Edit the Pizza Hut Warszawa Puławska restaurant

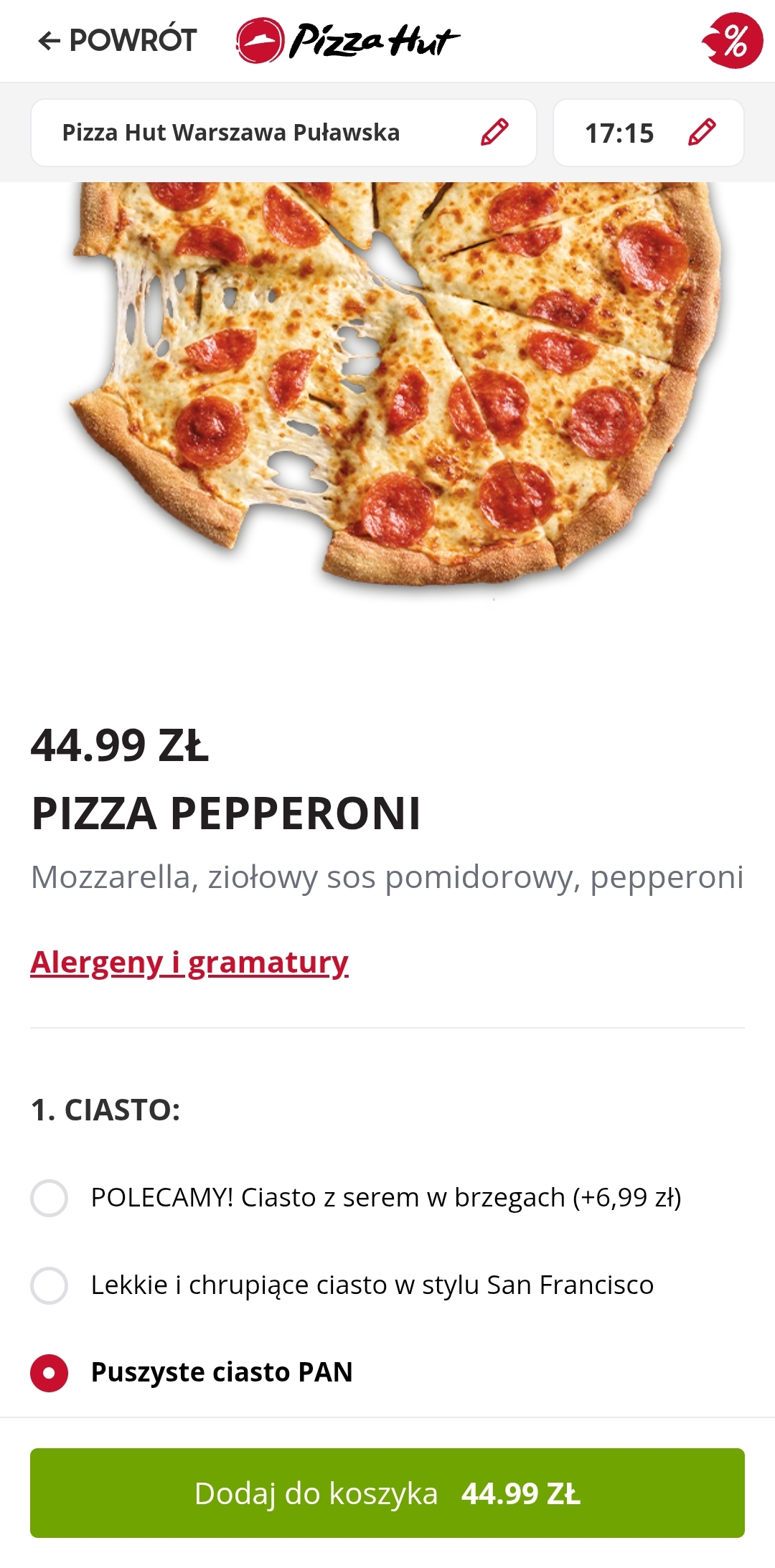(494, 133)
